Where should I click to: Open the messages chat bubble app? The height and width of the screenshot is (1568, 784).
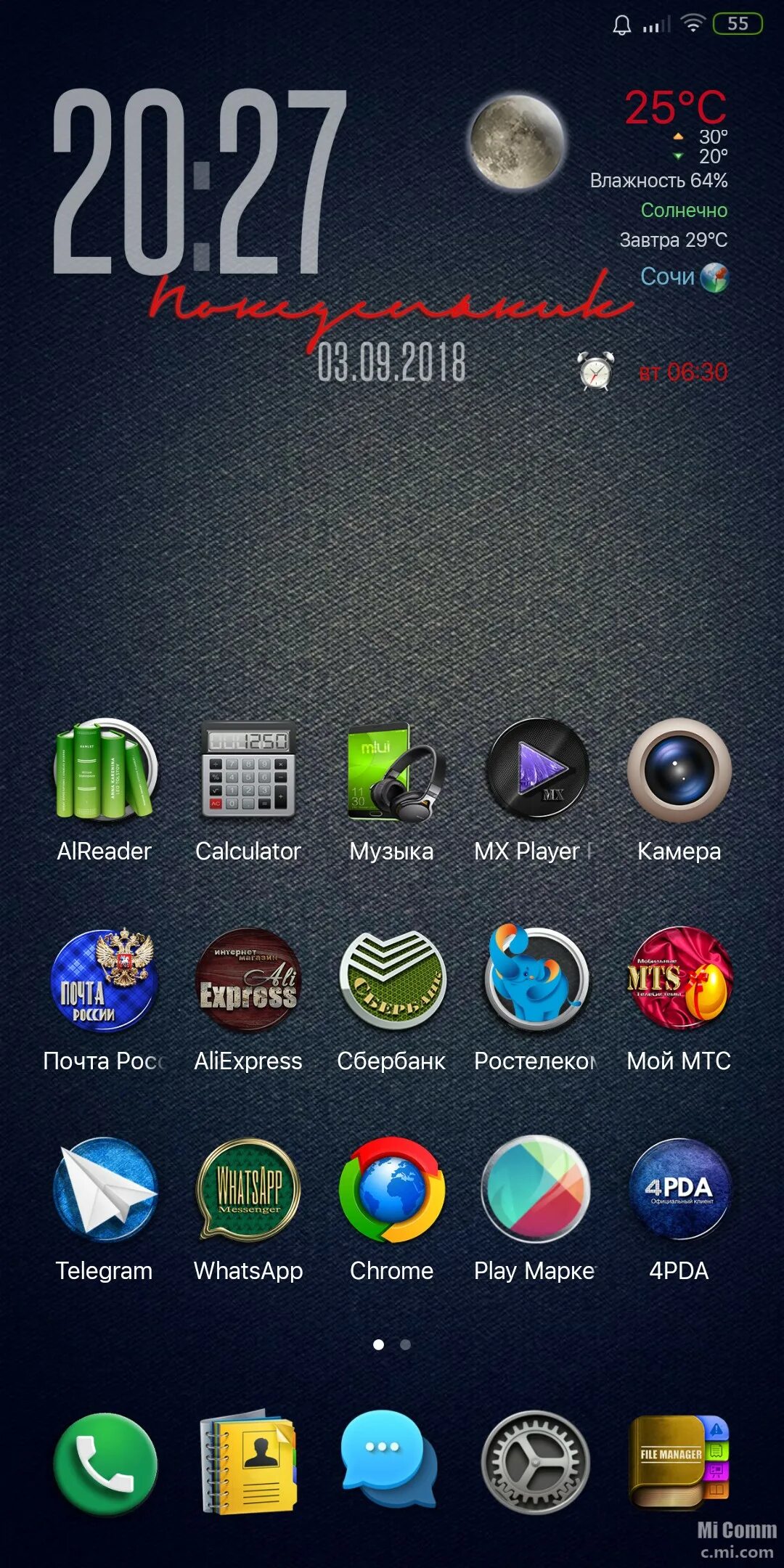click(x=390, y=1458)
